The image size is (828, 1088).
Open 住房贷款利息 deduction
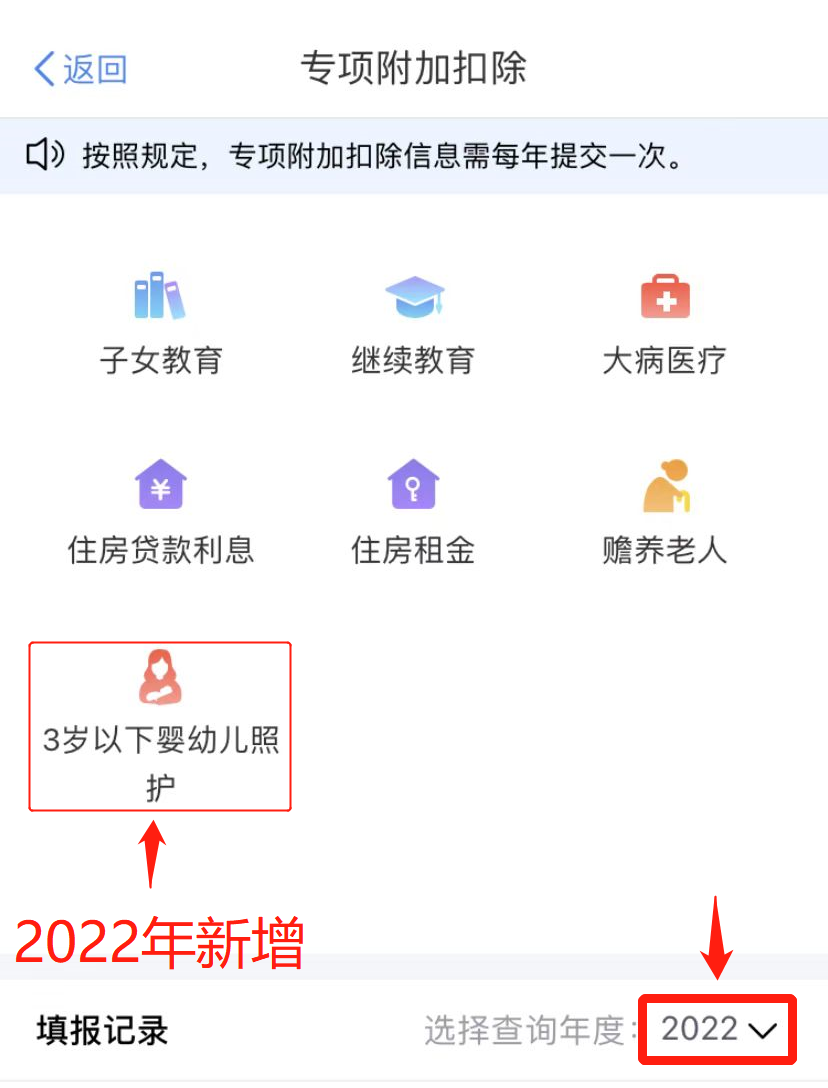pos(160,512)
